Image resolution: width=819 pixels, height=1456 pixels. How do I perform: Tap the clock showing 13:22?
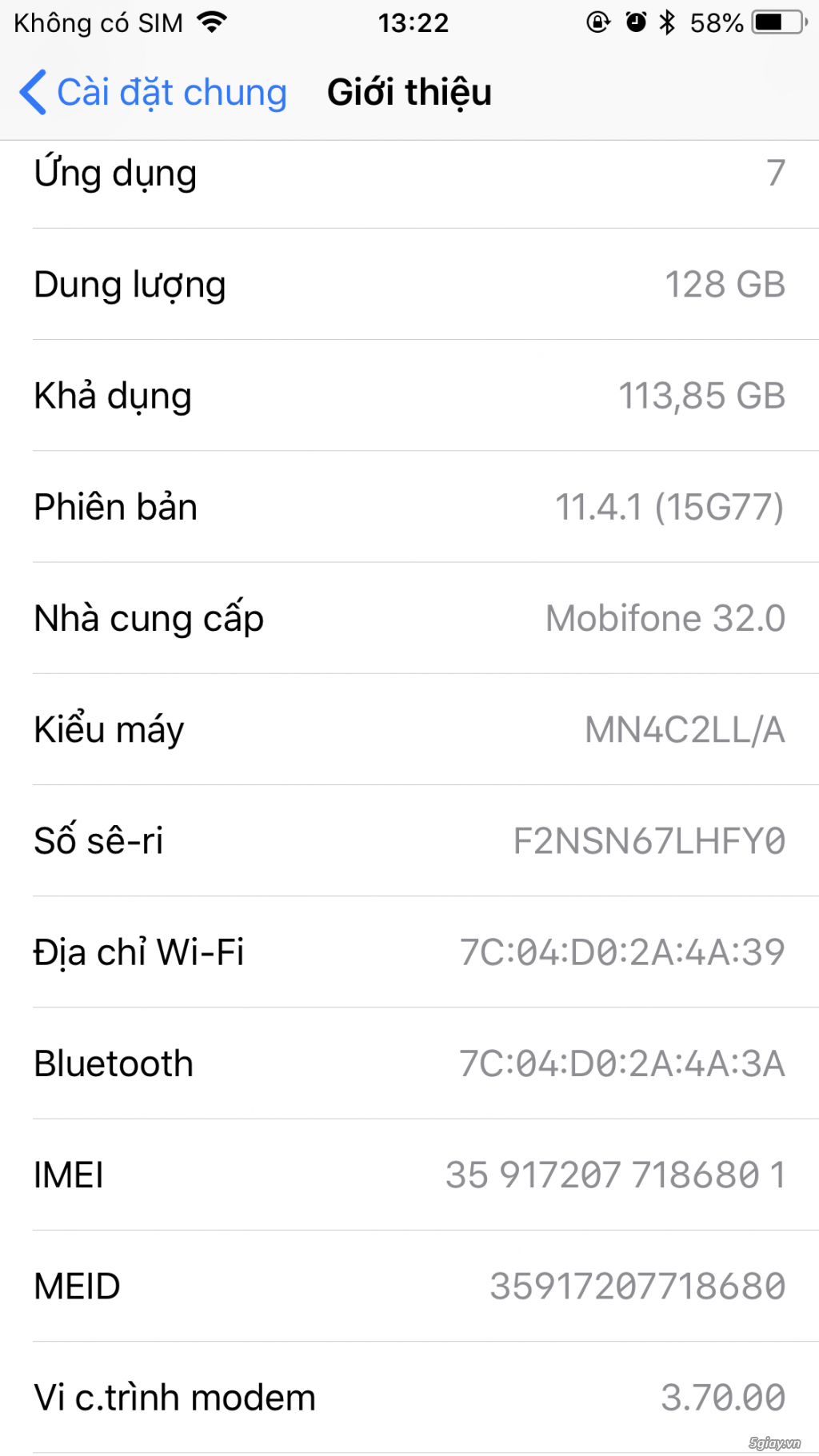[x=415, y=22]
